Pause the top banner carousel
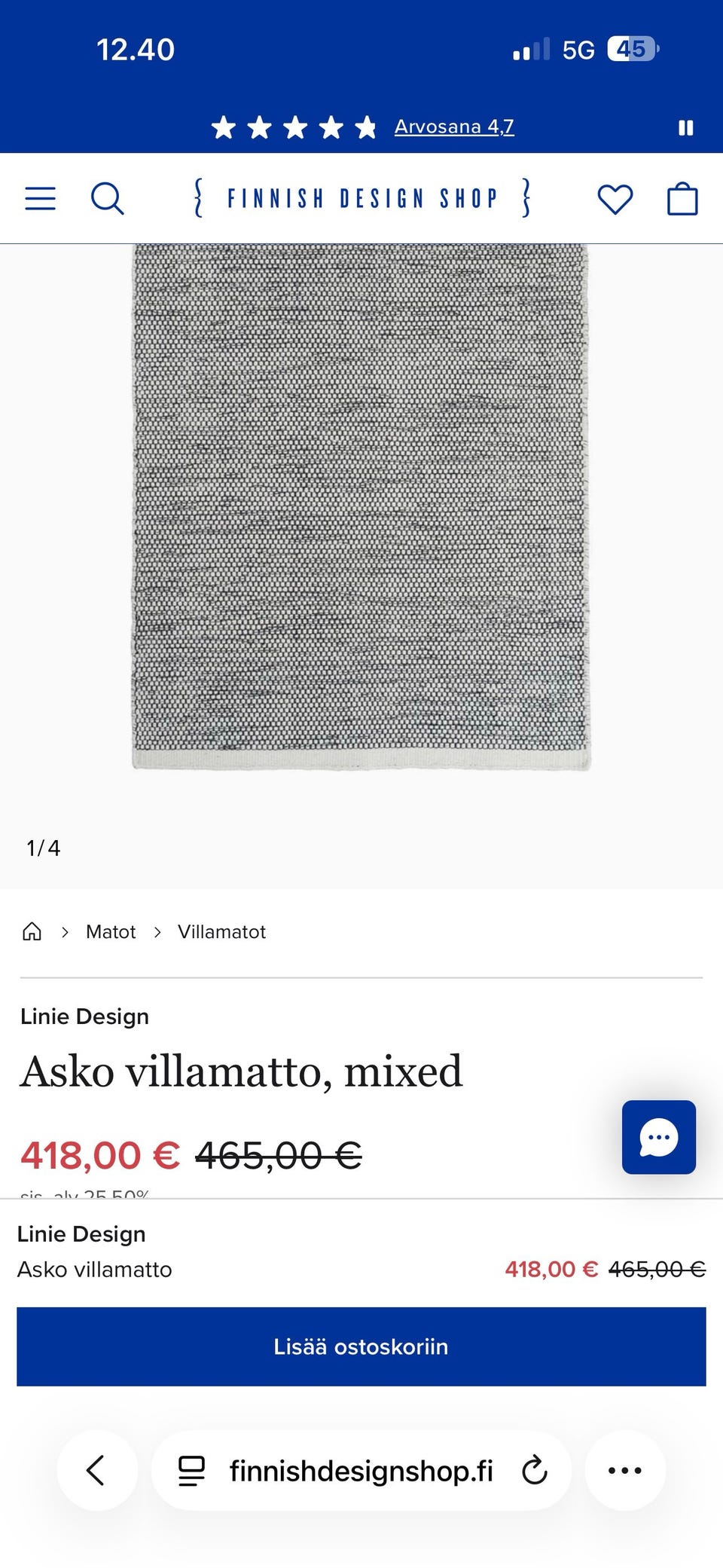Screen dimensions: 723x1568 (x=685, y=128)
